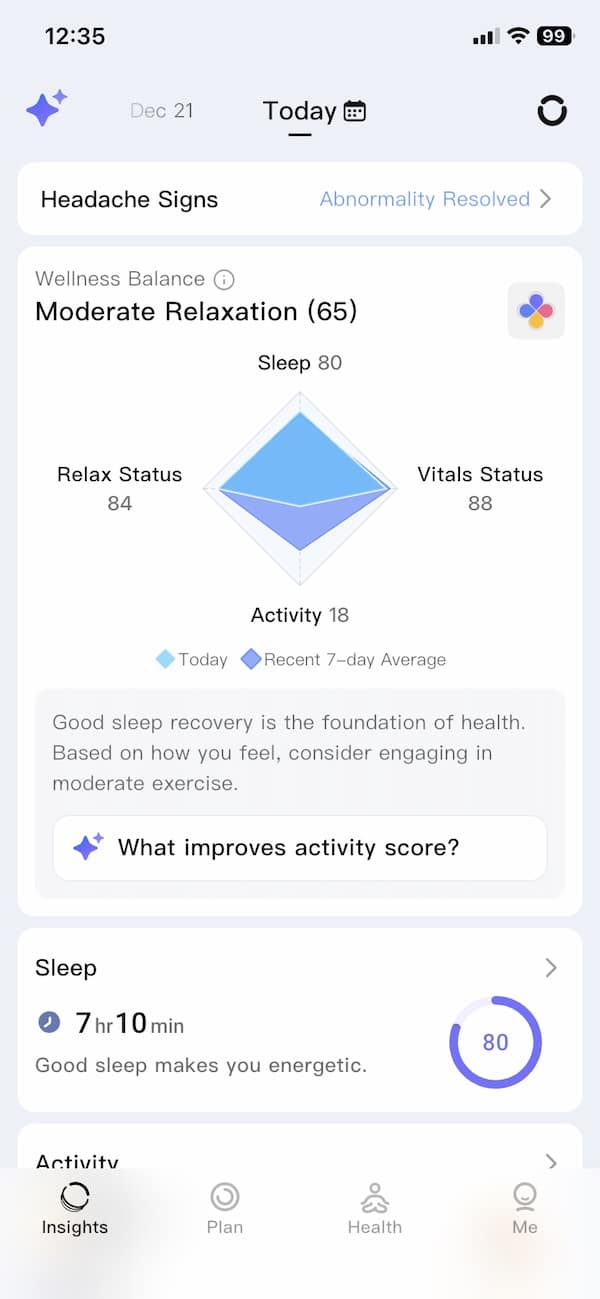Open the AI sparkle assistant icon
The width and height of the screenshot is (600, 1299).
pos(46,108)
